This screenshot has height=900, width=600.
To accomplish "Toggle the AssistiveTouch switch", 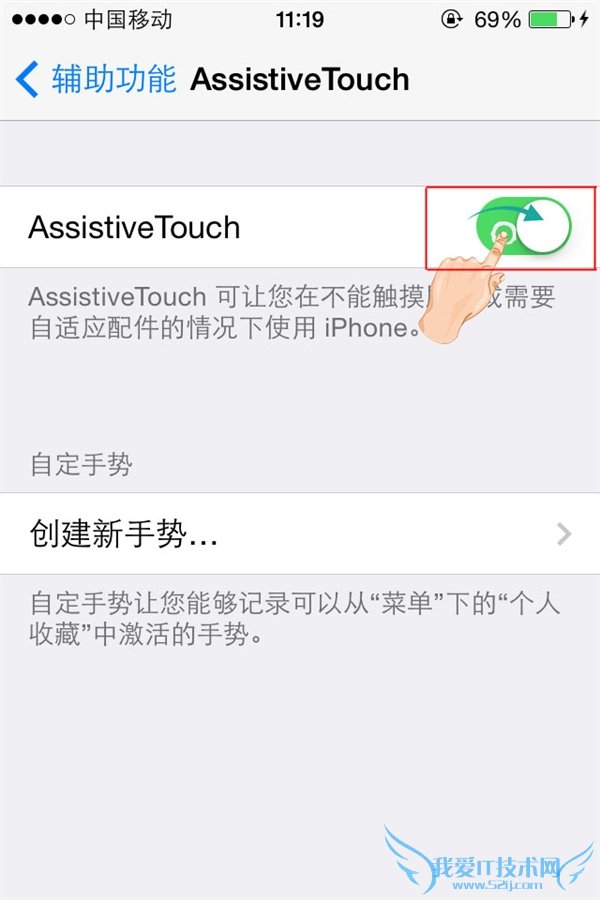I will (523, 227).
